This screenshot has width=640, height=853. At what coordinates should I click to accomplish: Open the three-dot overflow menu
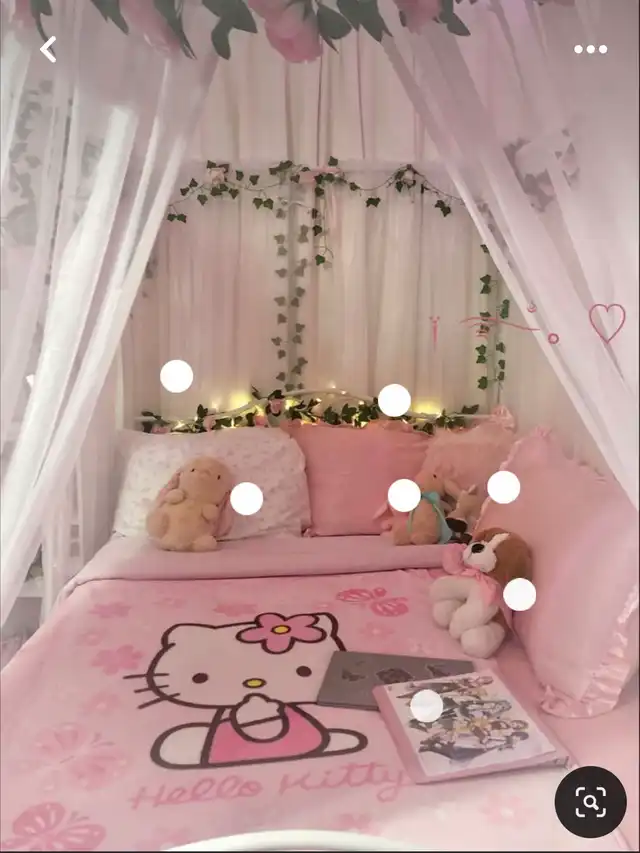590,49
